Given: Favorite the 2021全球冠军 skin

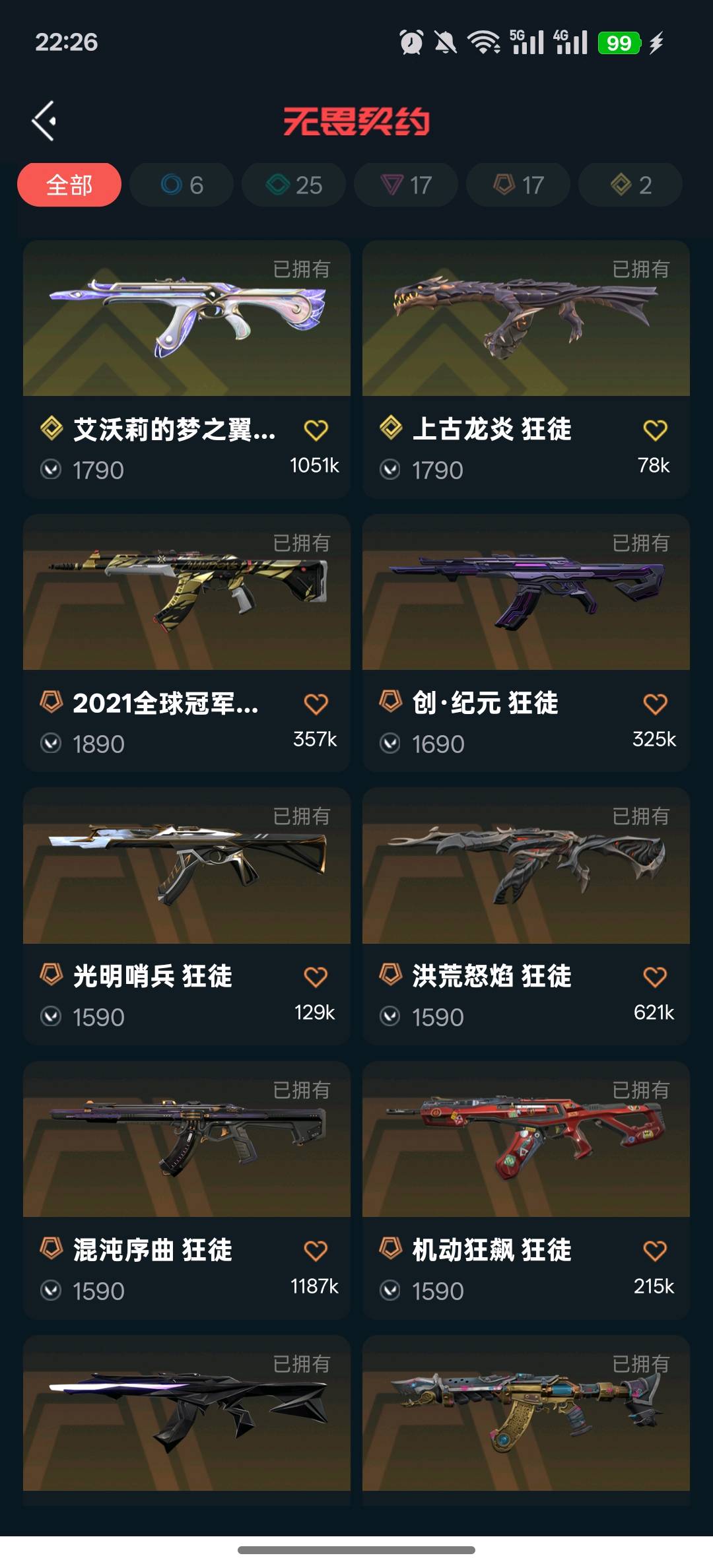Looking at the screenshot, I should (x=316, y=704).
